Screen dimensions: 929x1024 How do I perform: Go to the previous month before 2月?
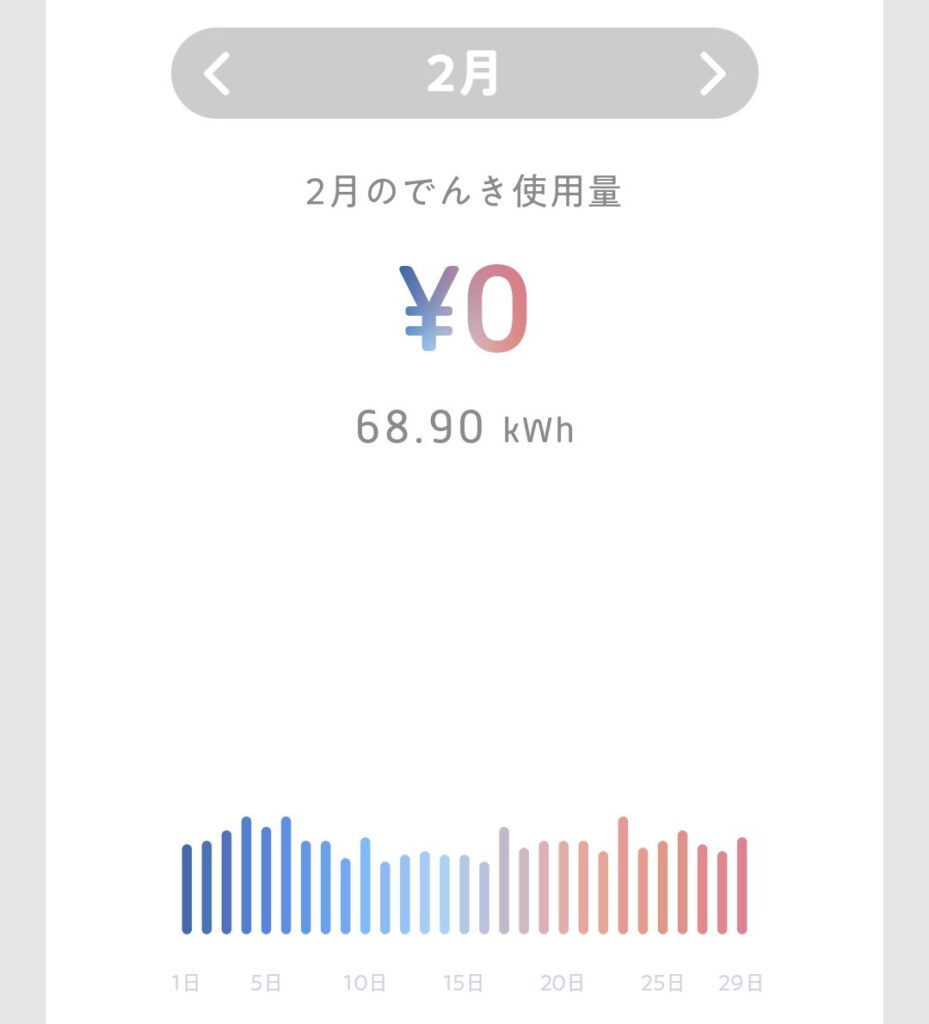[x=217, y=74]
